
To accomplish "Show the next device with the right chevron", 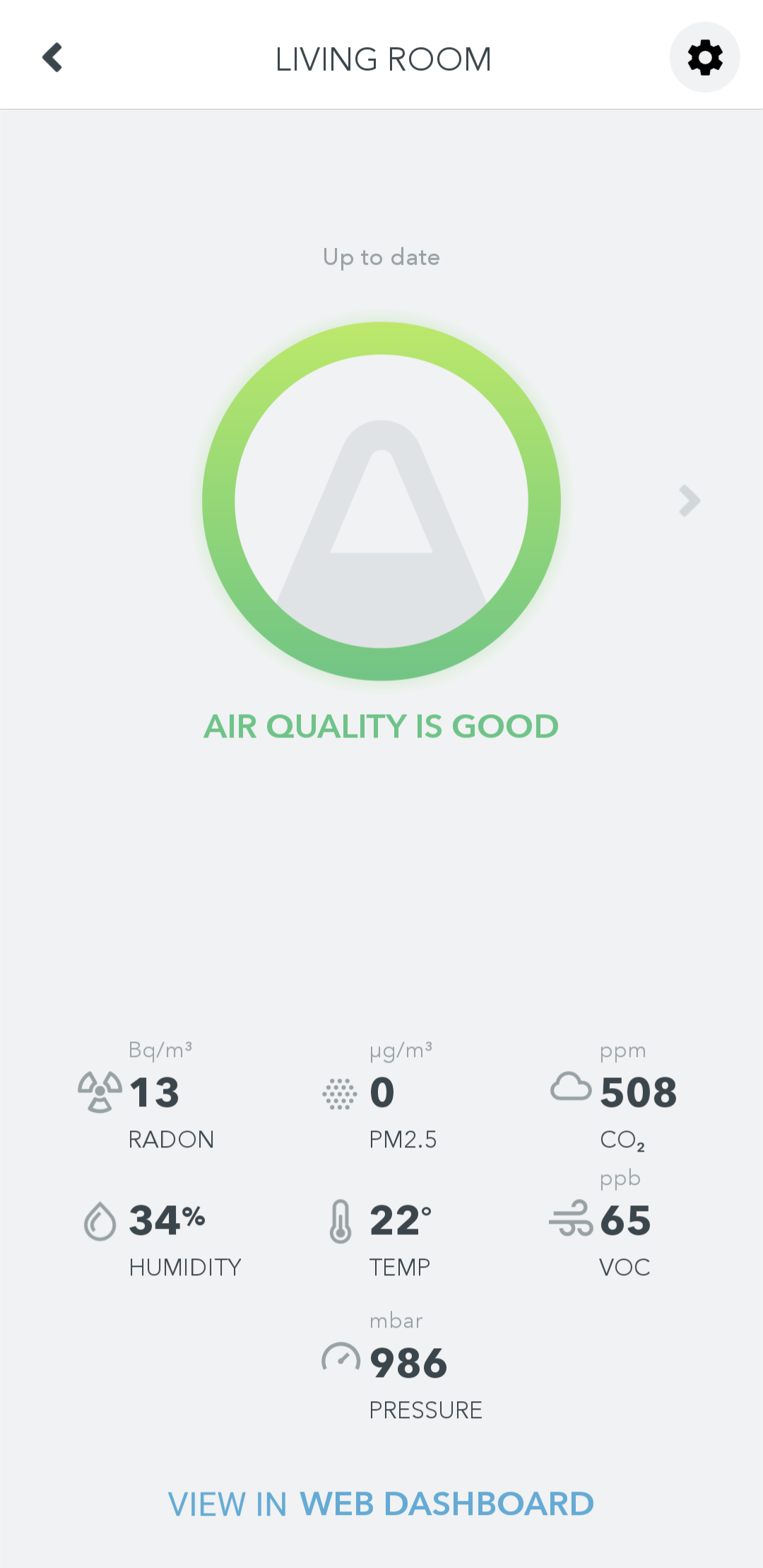I will pyautogui.click(x=689, y=501).
